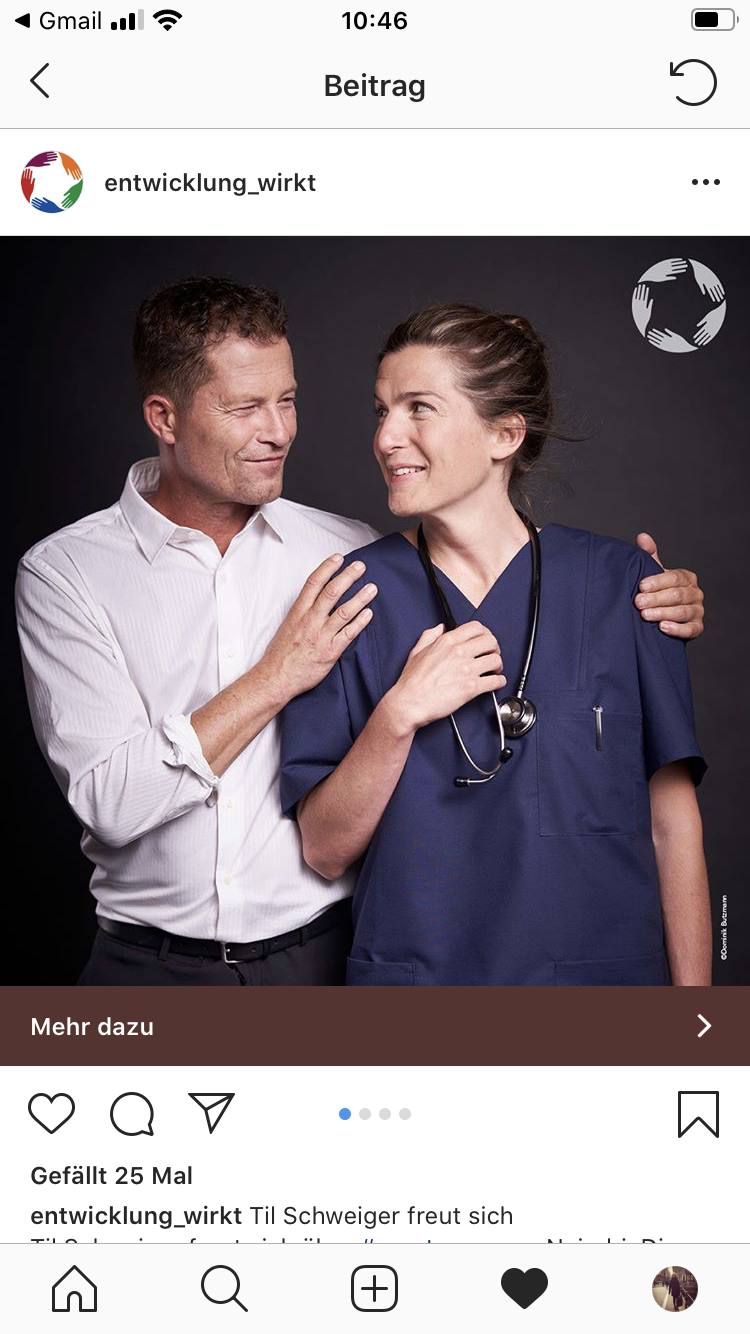The image size is (750, 1334).
Task: Go back using the arrow icon
Action: tap(40, 81)
